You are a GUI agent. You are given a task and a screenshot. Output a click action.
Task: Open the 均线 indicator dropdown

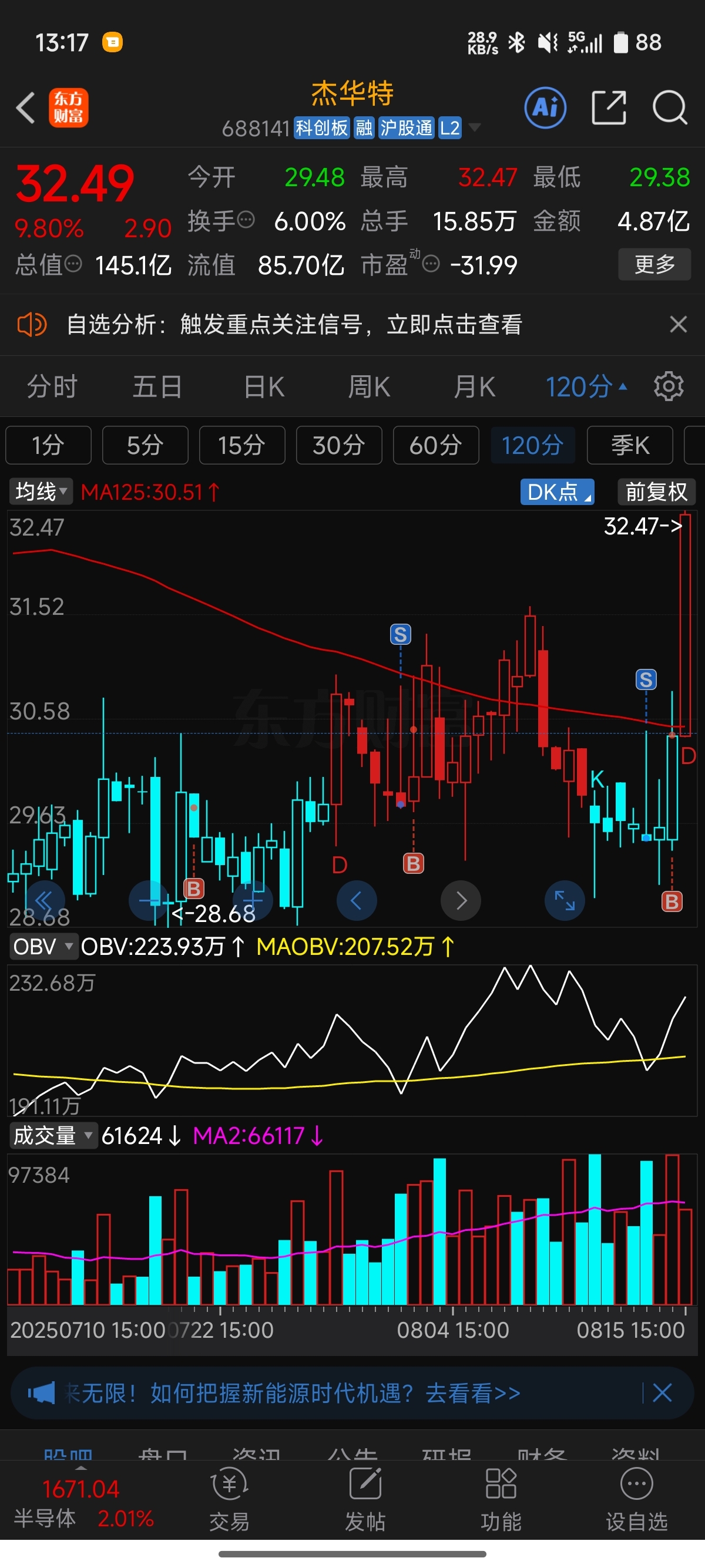pos(41,492)
